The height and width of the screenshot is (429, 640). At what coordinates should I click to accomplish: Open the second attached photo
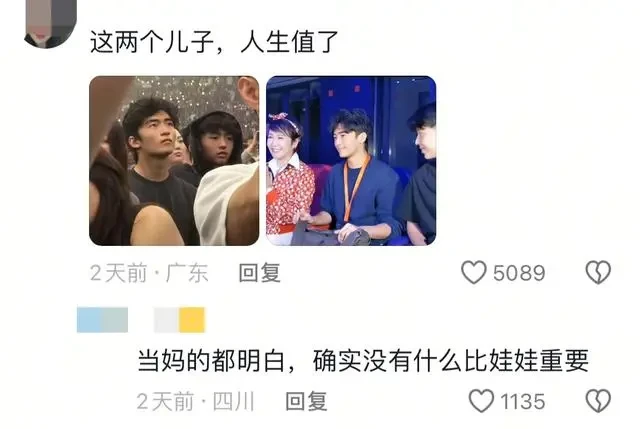(x=350, y=161)
